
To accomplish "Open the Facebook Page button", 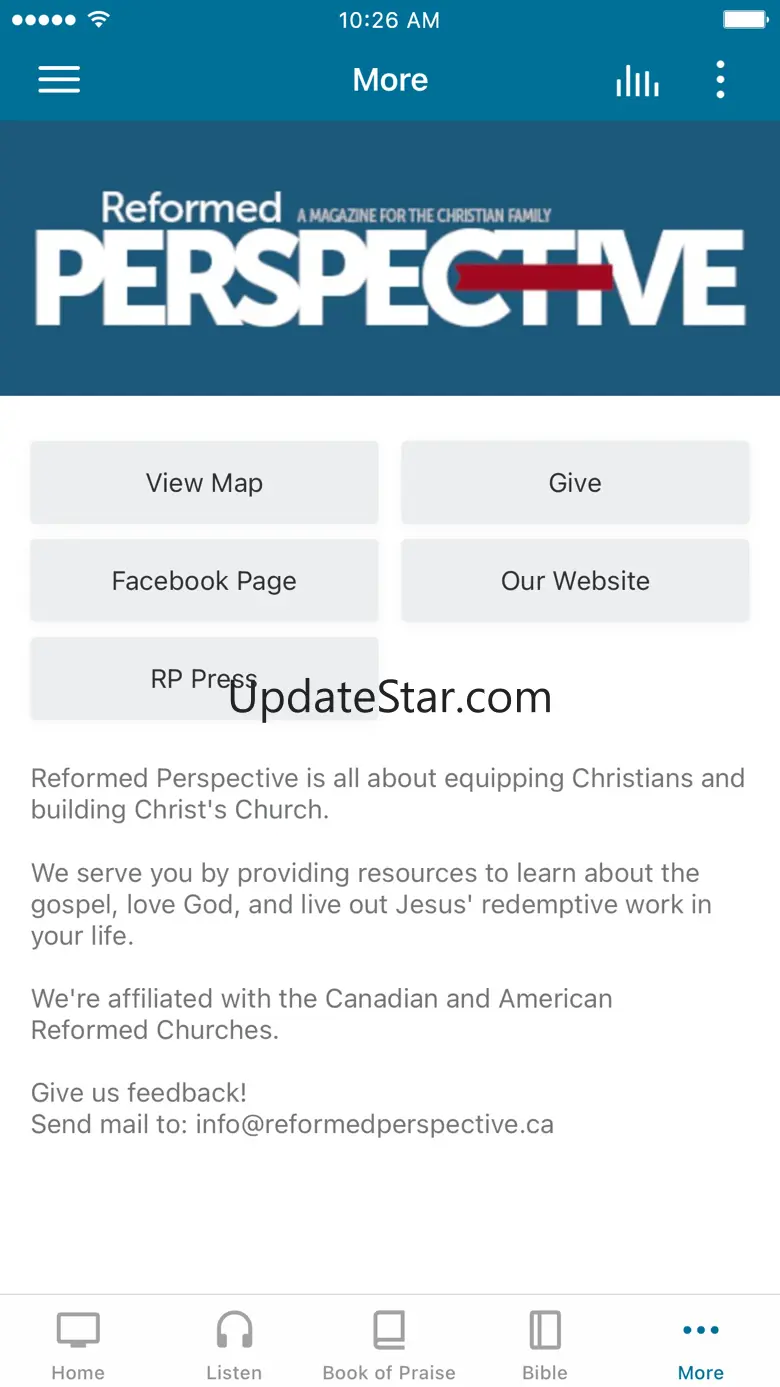I will (204, 581).
